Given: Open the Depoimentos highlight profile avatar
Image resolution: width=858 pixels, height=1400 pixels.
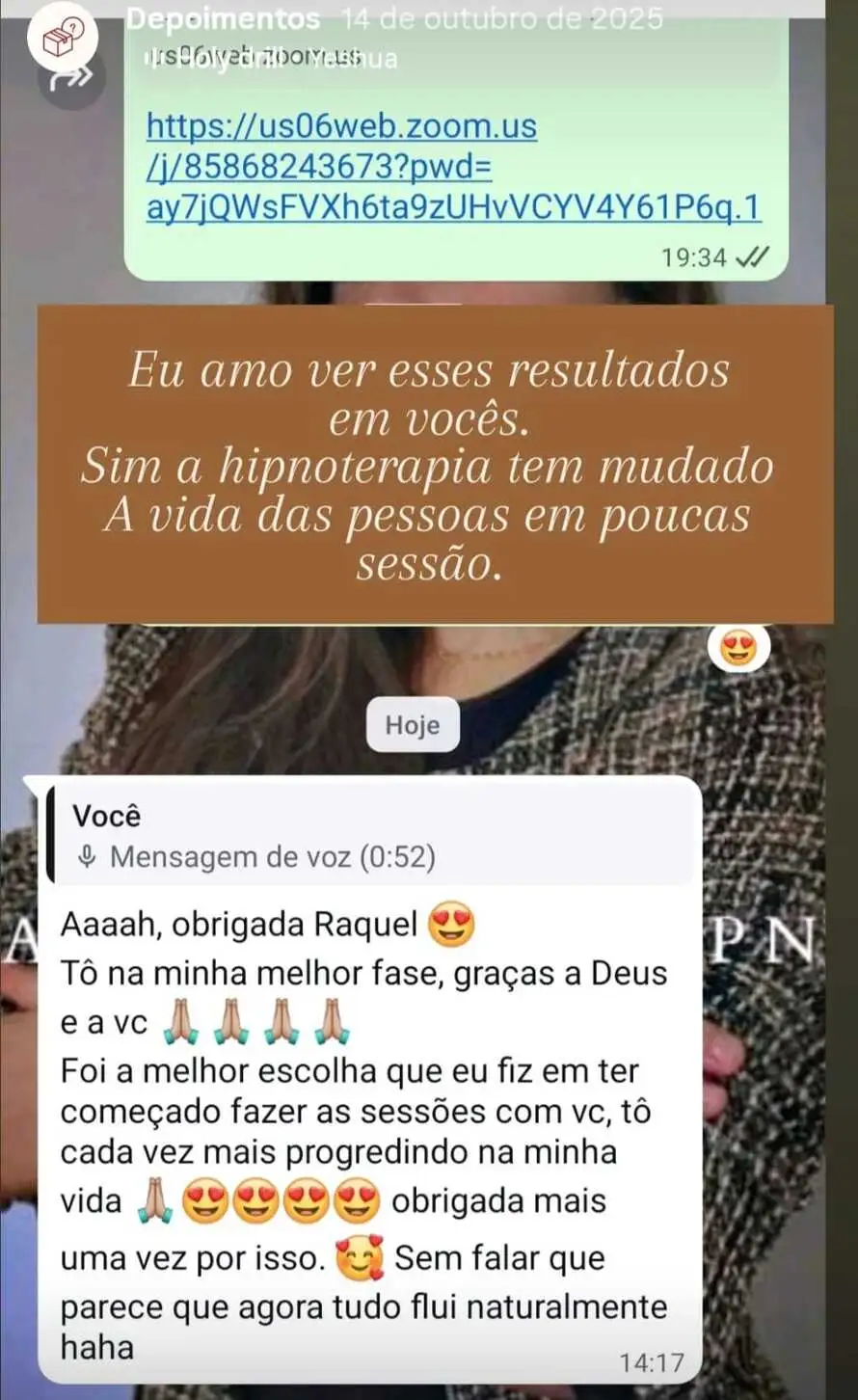Looking at the screenshot, I should click(x=64, y=36).
